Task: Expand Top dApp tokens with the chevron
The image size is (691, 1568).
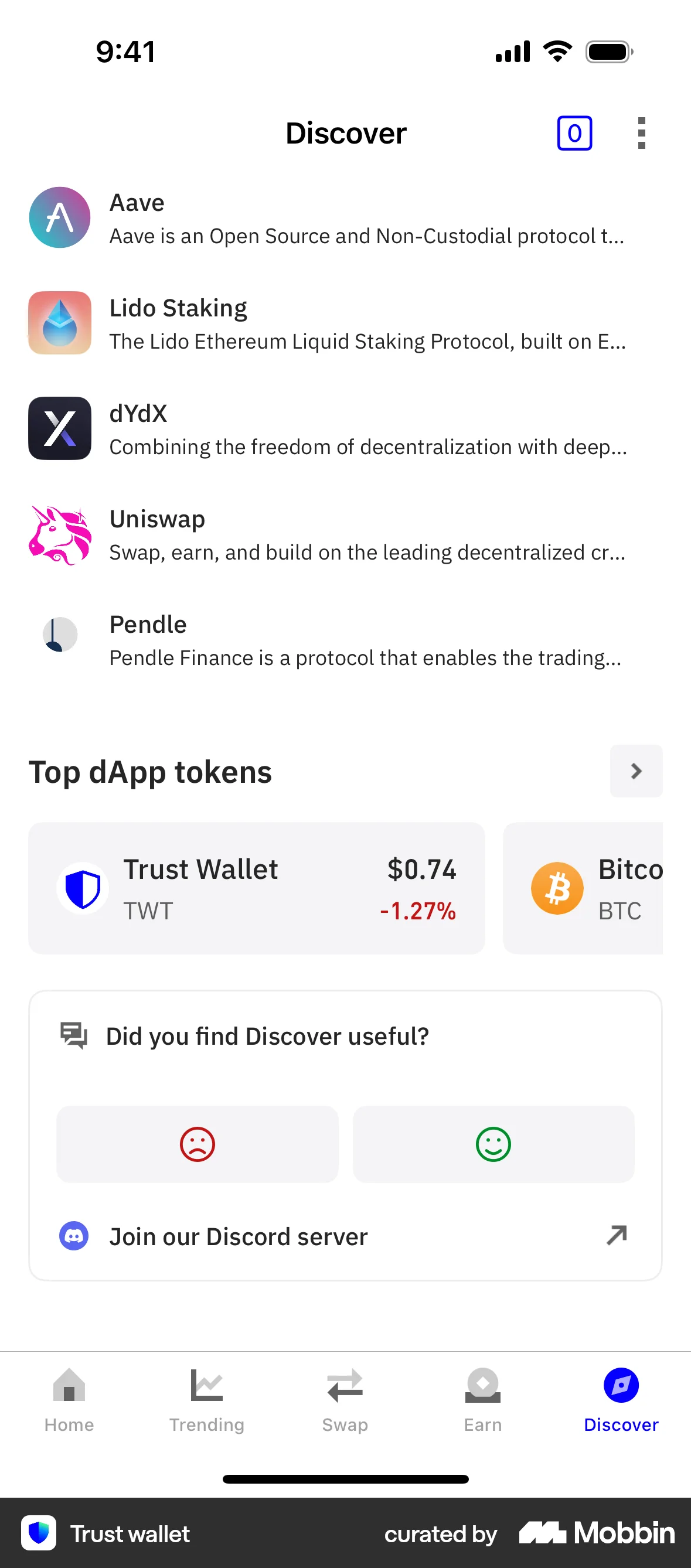Action: (x=635, y=771)
